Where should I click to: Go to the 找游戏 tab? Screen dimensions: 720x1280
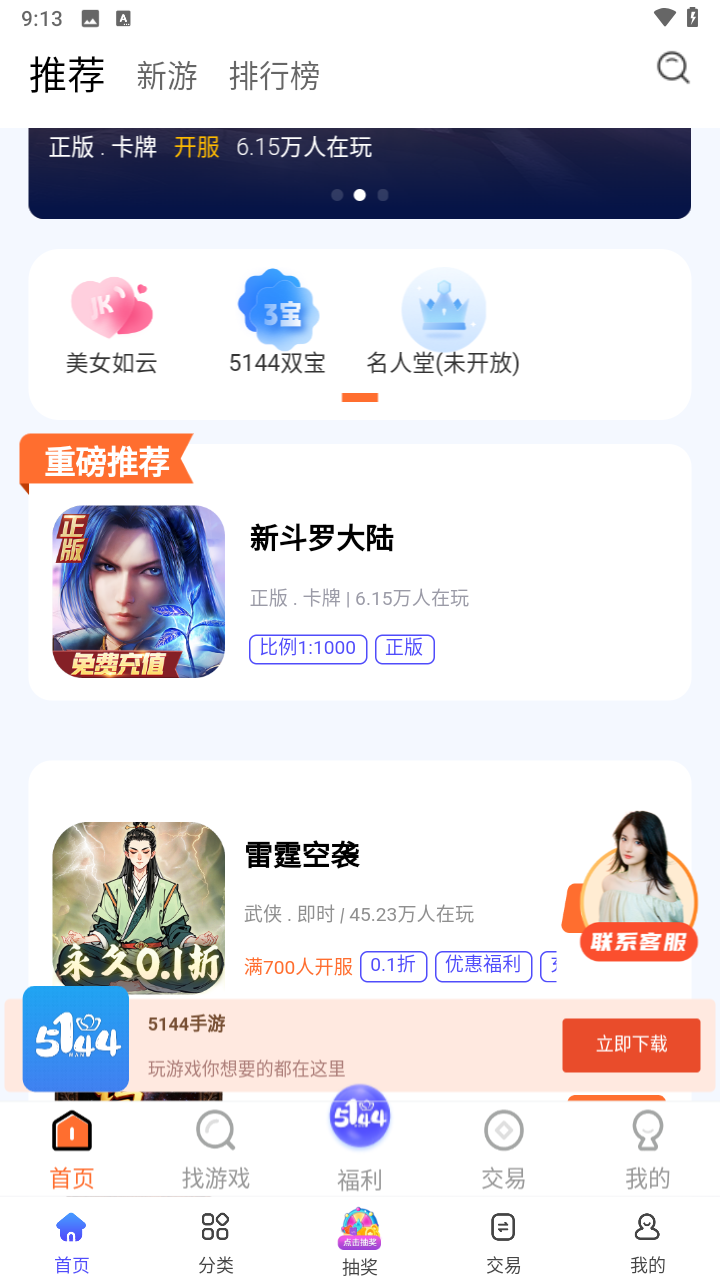pos(216,1149)
